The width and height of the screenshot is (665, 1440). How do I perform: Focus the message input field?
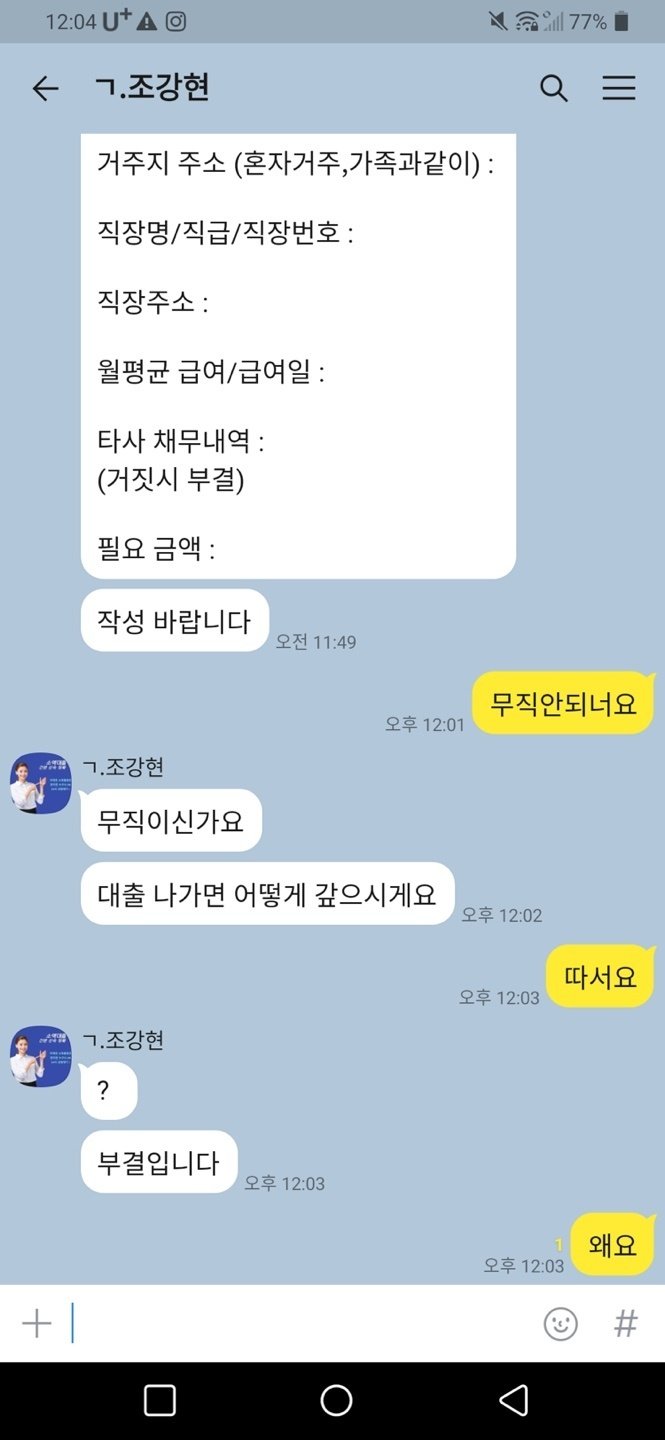point(300,1324)
